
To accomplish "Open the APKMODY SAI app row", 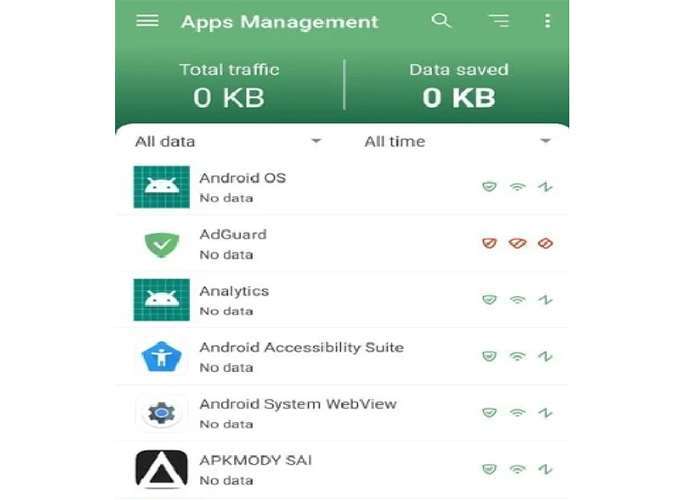I will (x=300, y=469).
